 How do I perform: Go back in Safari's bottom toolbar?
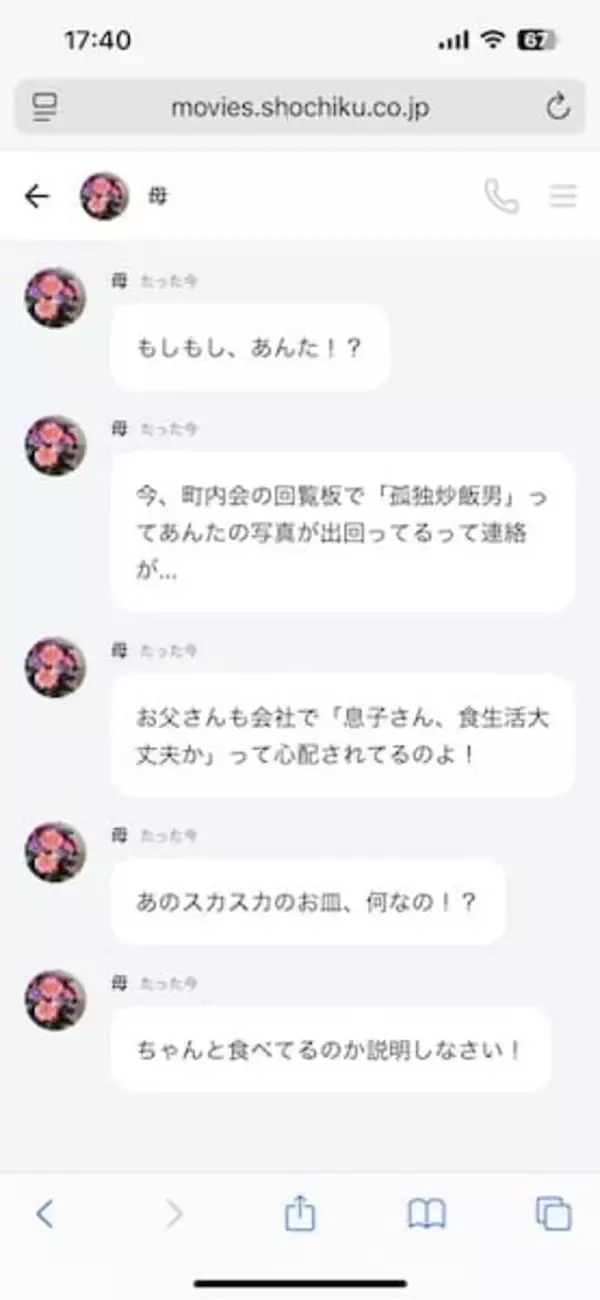point(44,1214)
